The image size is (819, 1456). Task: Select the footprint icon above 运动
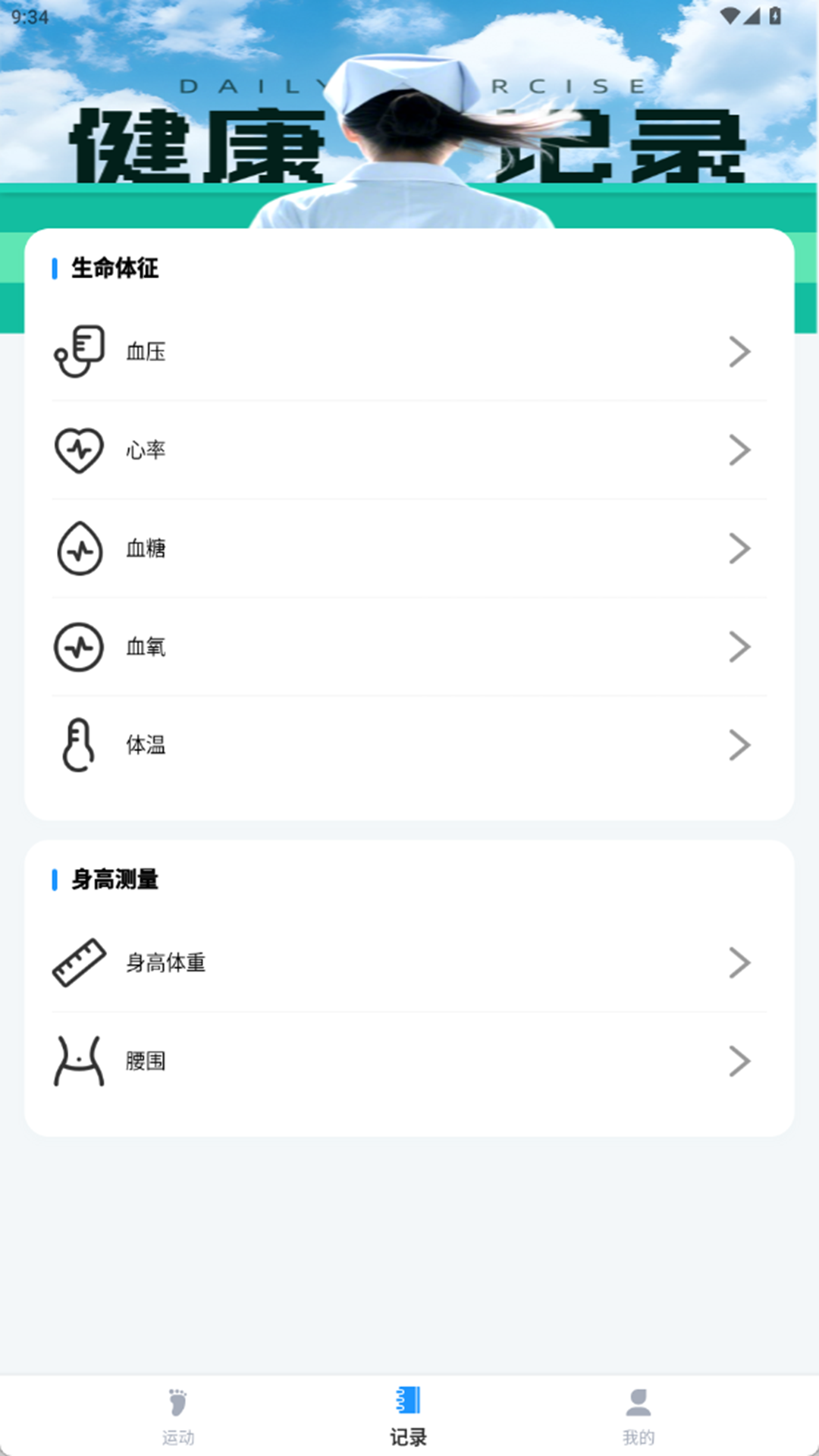pos(176,1401)
